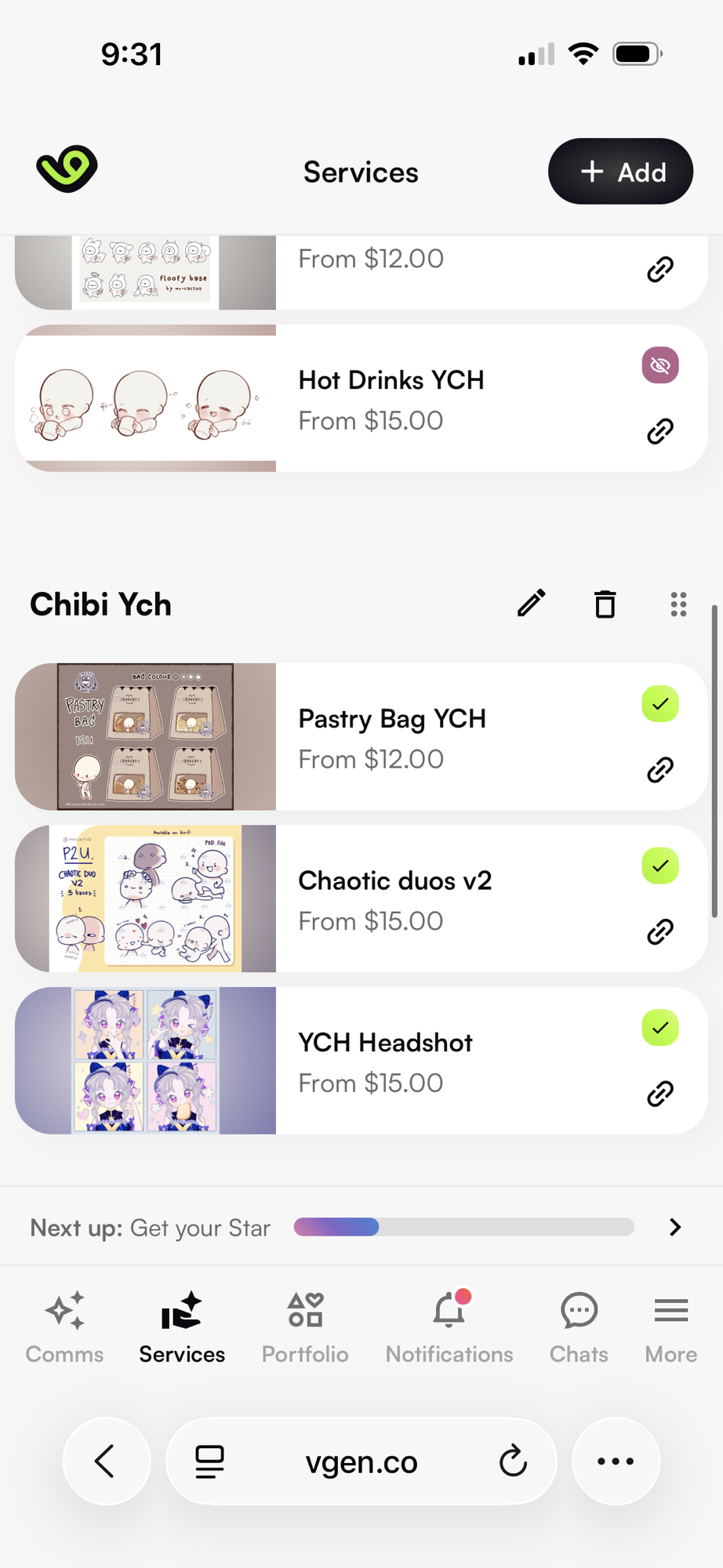Toggle the green check on Pastry Bag YCH
The height and width of the screenshot is (1568, 723).
[660, 704]
